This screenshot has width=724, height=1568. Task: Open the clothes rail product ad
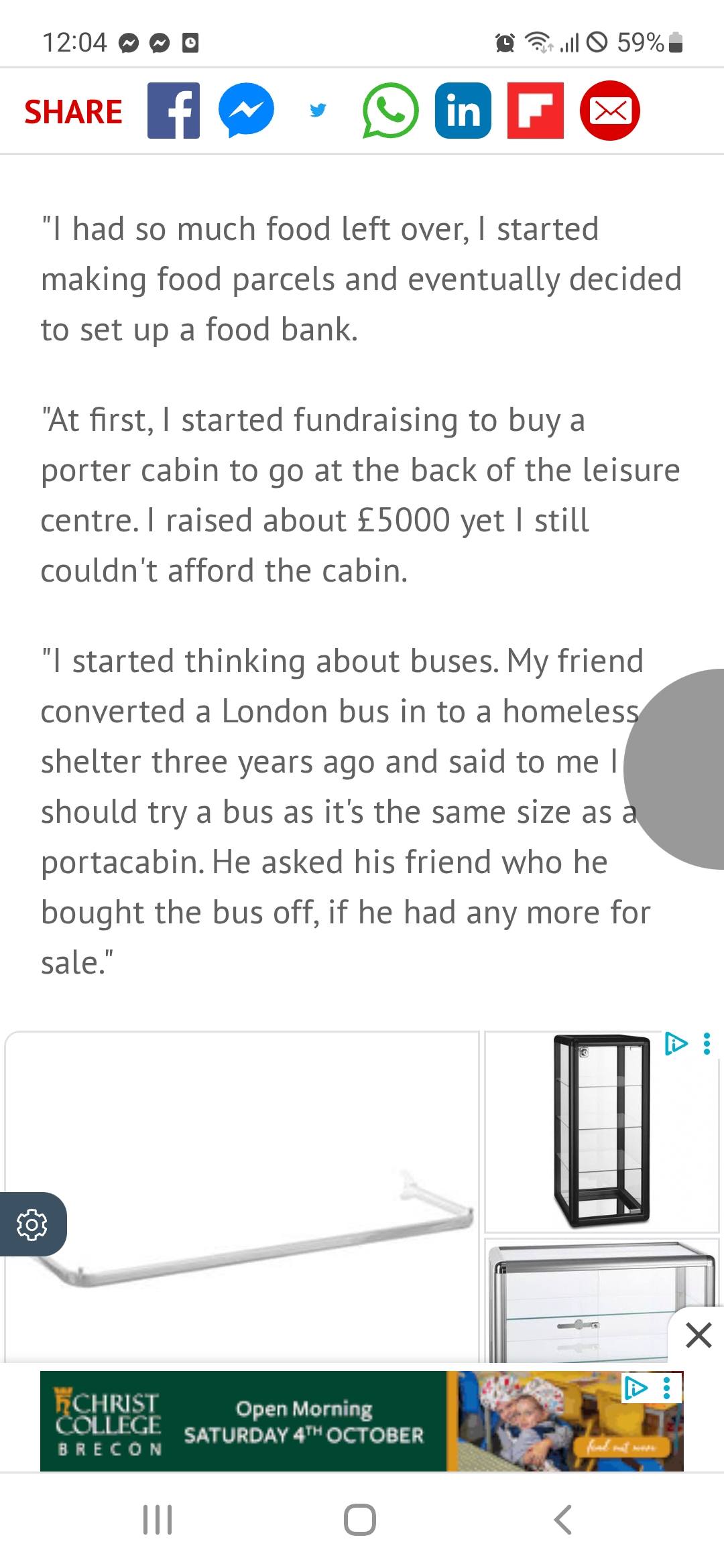pos(242,1197)
